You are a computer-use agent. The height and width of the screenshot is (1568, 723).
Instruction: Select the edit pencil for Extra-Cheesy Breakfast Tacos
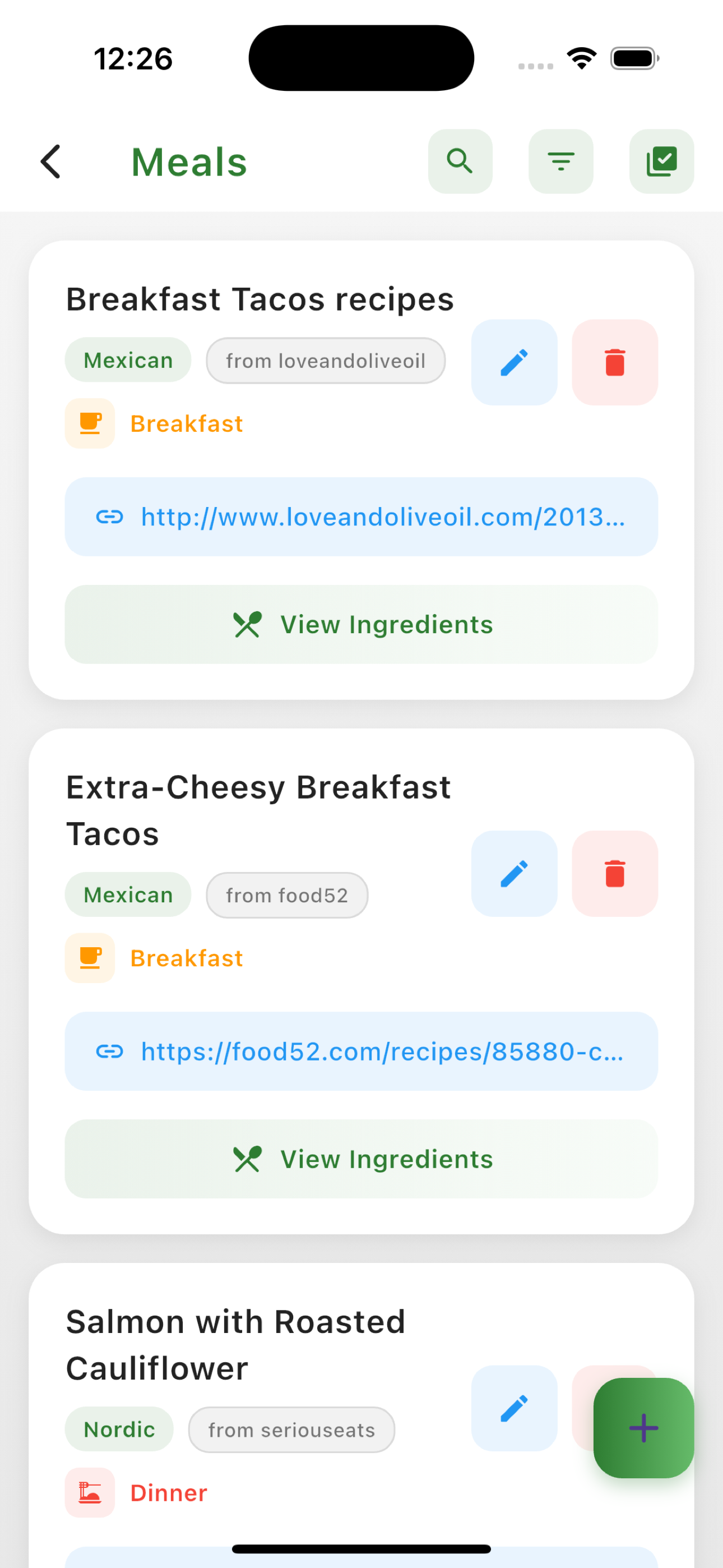[x=513, y=873]
